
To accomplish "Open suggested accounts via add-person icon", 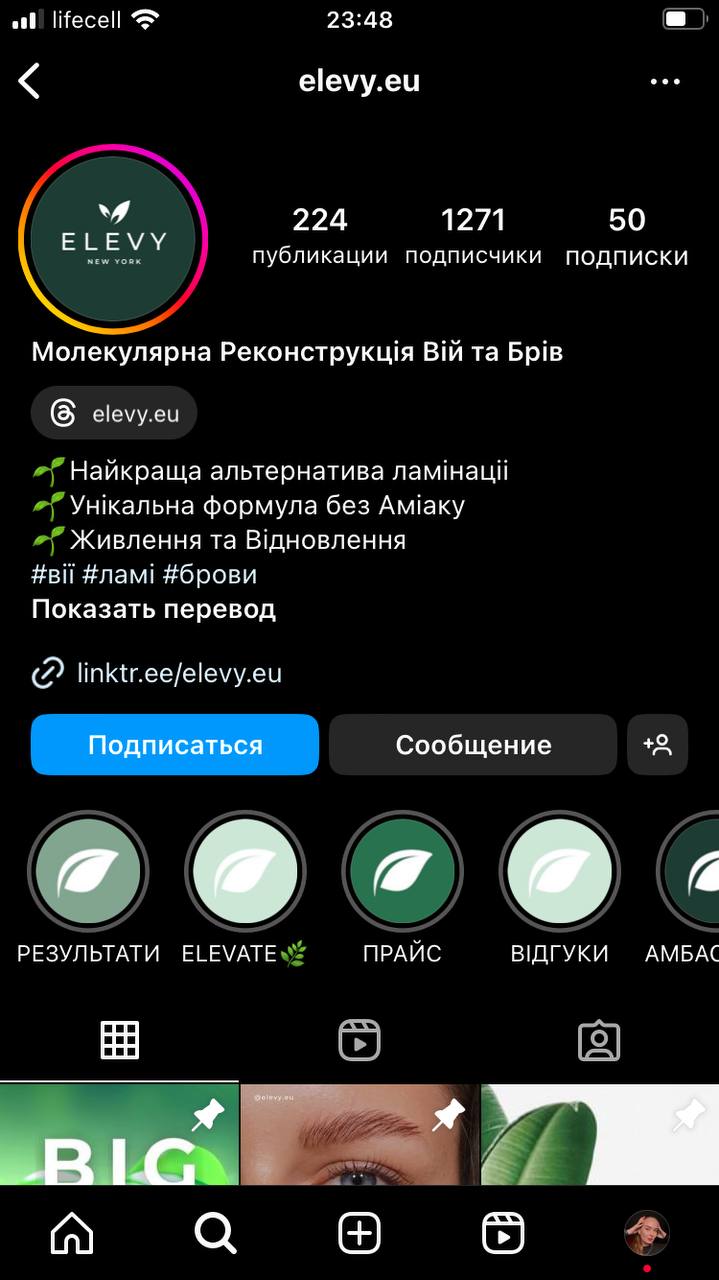I will pos(657,745).
